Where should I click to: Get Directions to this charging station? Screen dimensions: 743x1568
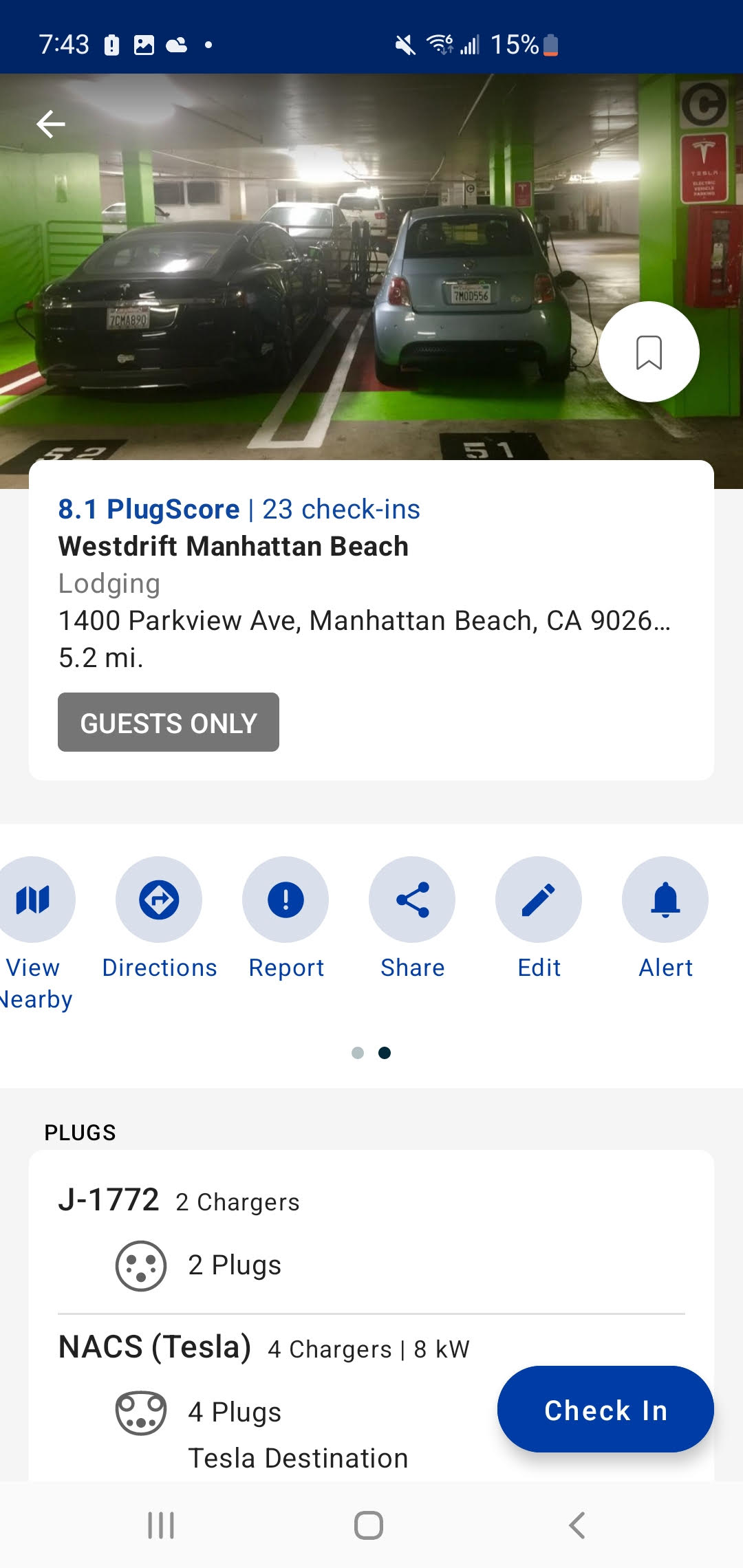coord(159,900)
